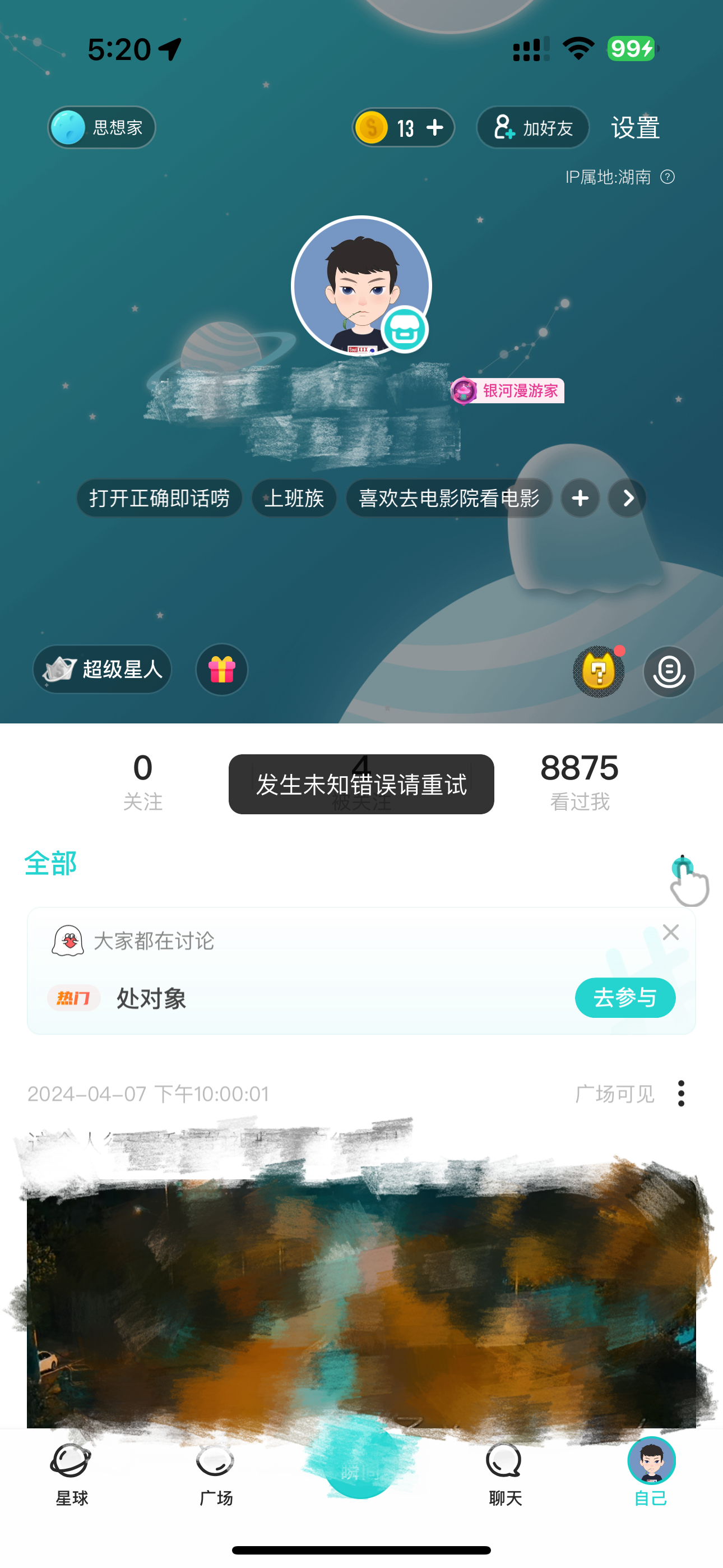Open the gift box icon
This screenshot has height=1568, width=723.
click(221, 669)
